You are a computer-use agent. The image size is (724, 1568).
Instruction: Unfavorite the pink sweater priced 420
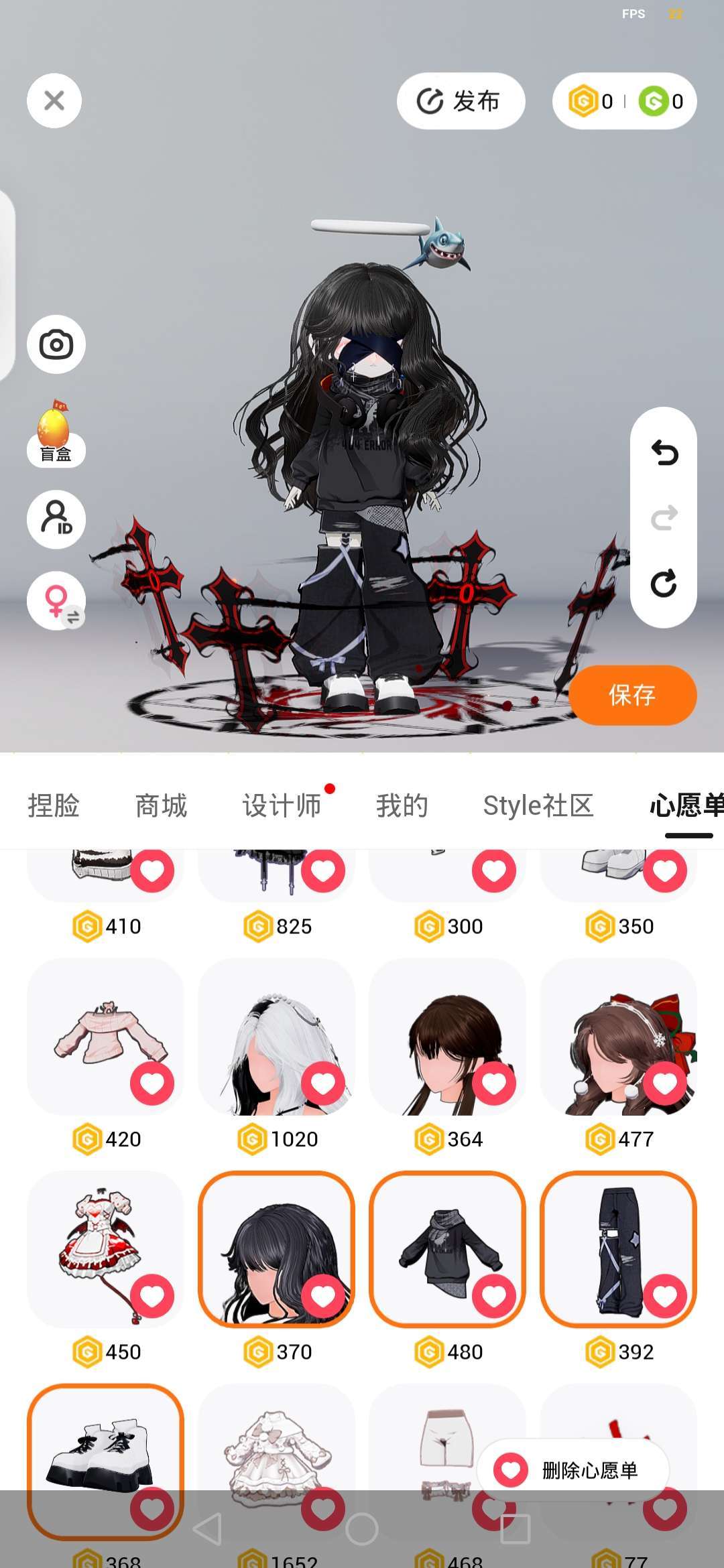[x=152, y=1084]
